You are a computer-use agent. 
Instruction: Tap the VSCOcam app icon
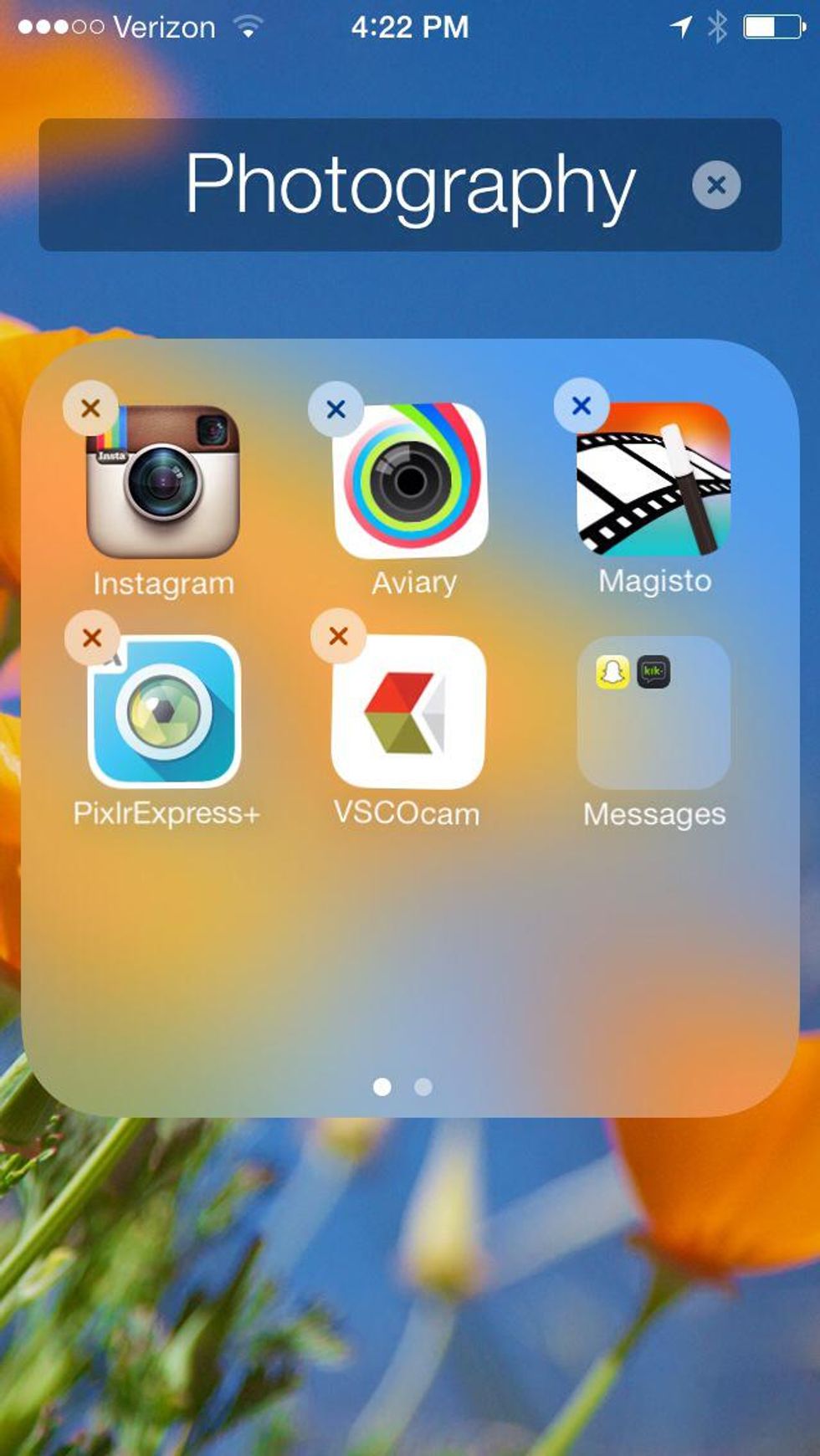click(x=408, y=713)
